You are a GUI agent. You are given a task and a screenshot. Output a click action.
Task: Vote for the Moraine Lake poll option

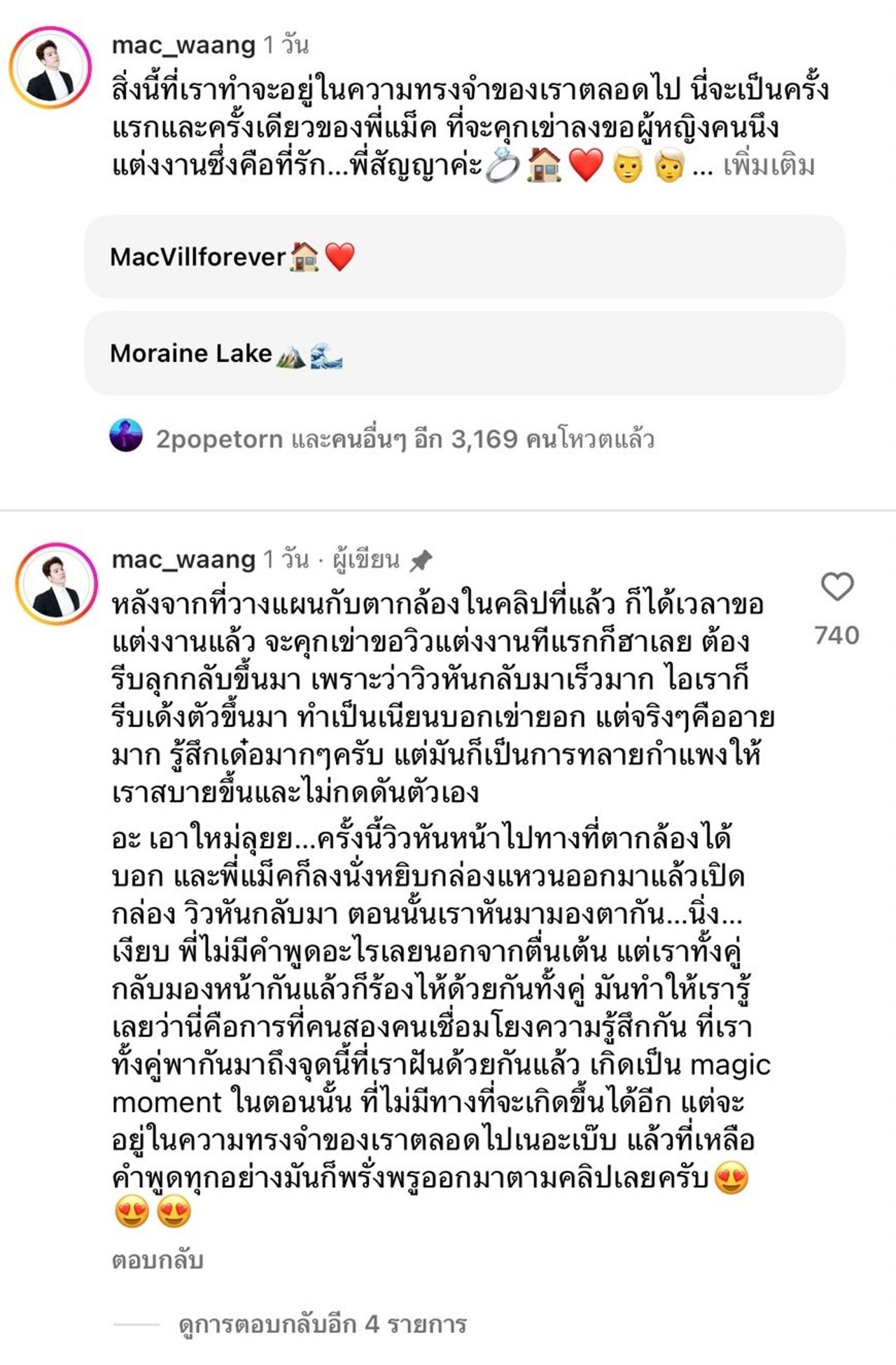pos(464,354)
